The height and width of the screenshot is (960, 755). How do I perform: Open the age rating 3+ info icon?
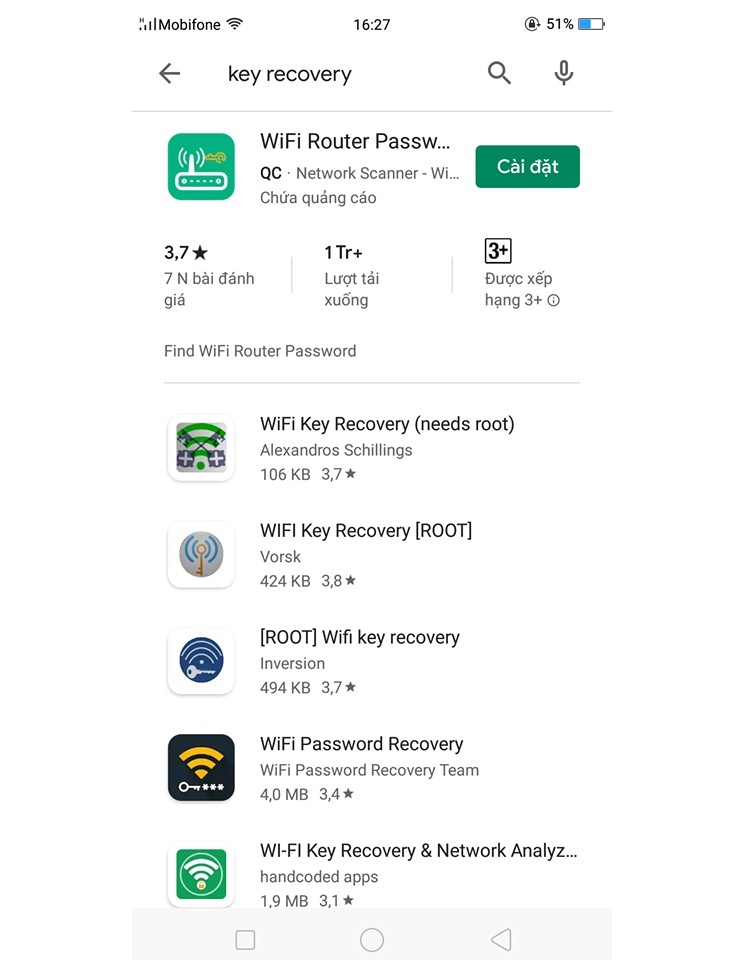(x=554, y=301)
